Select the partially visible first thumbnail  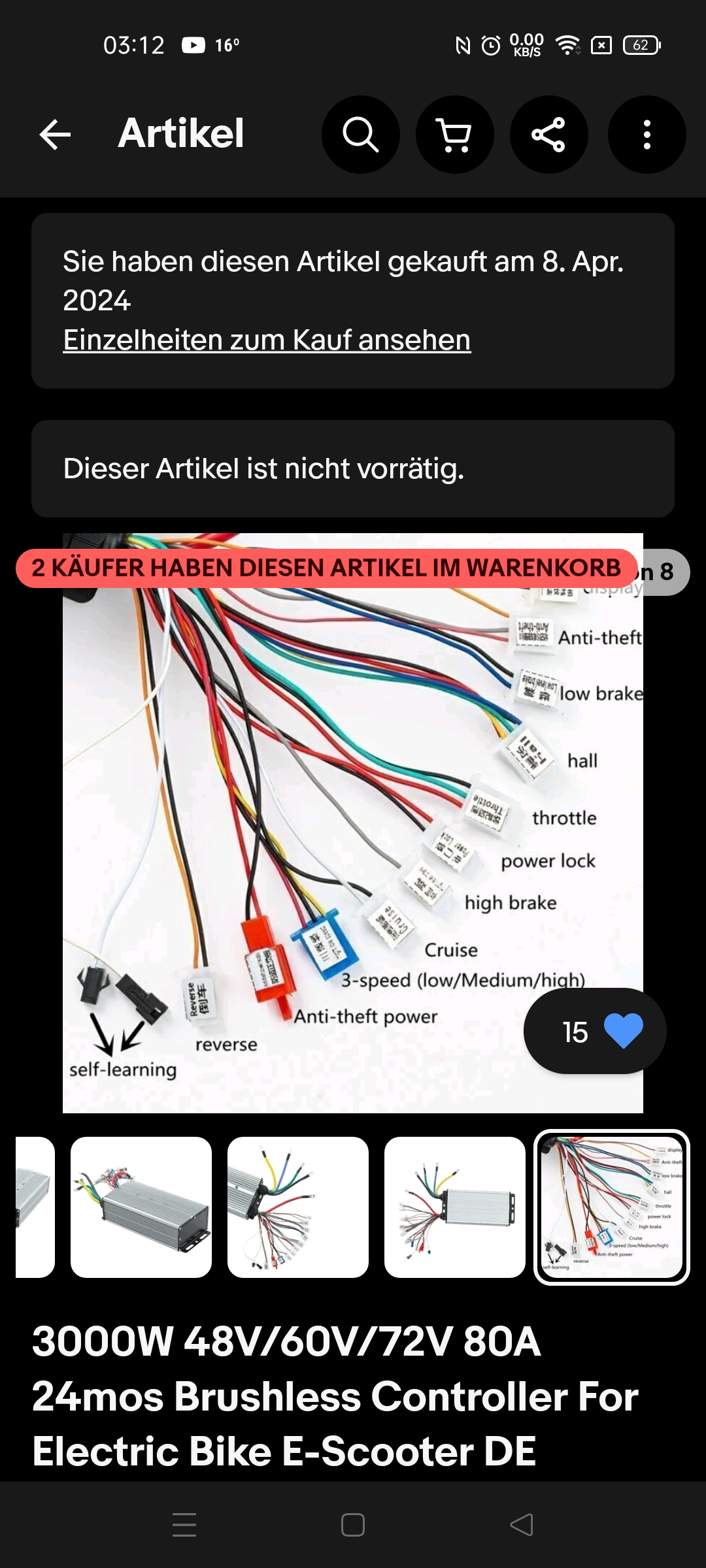tap(34, 1207)
